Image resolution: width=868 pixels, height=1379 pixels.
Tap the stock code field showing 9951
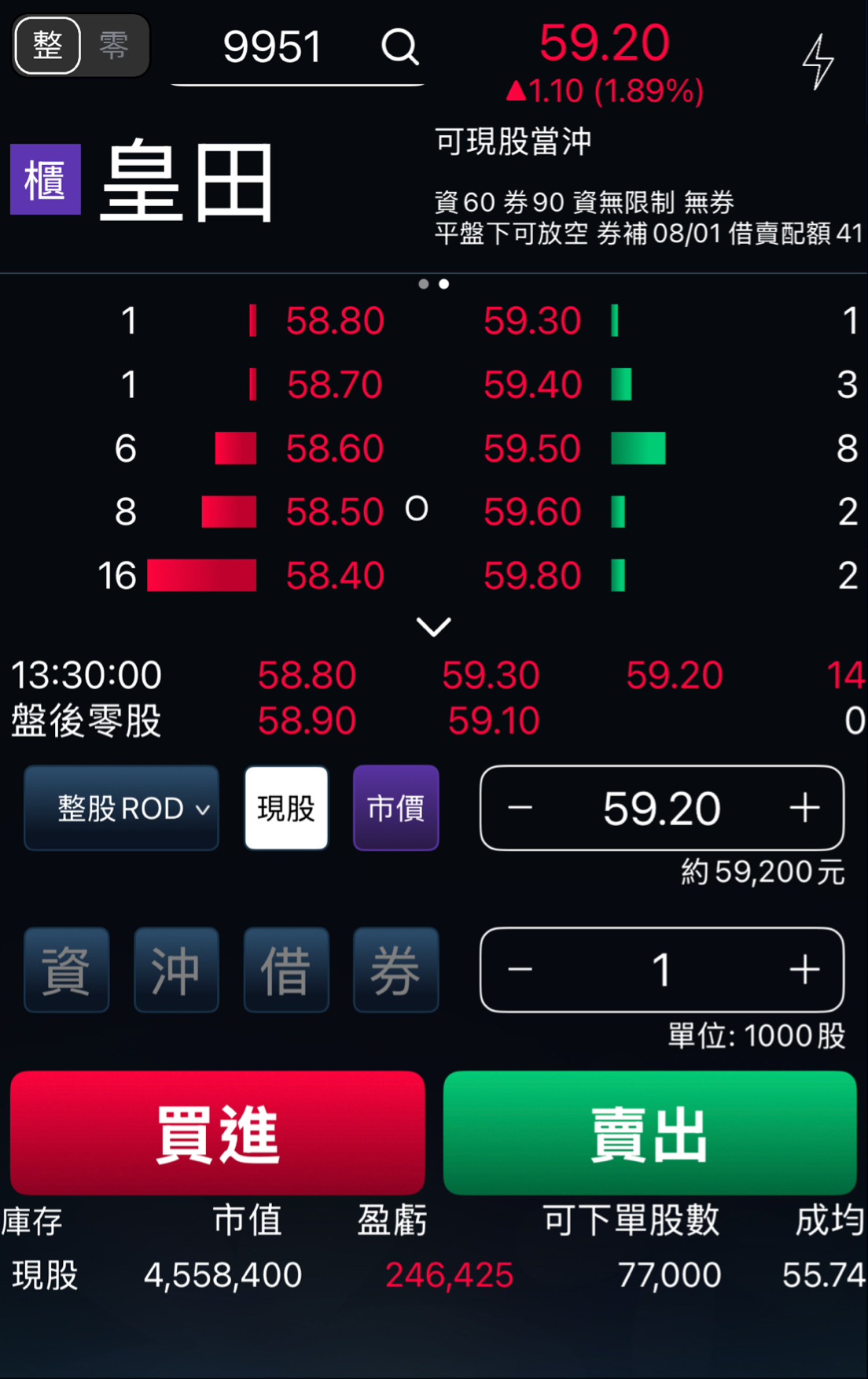tap(272, 47)
